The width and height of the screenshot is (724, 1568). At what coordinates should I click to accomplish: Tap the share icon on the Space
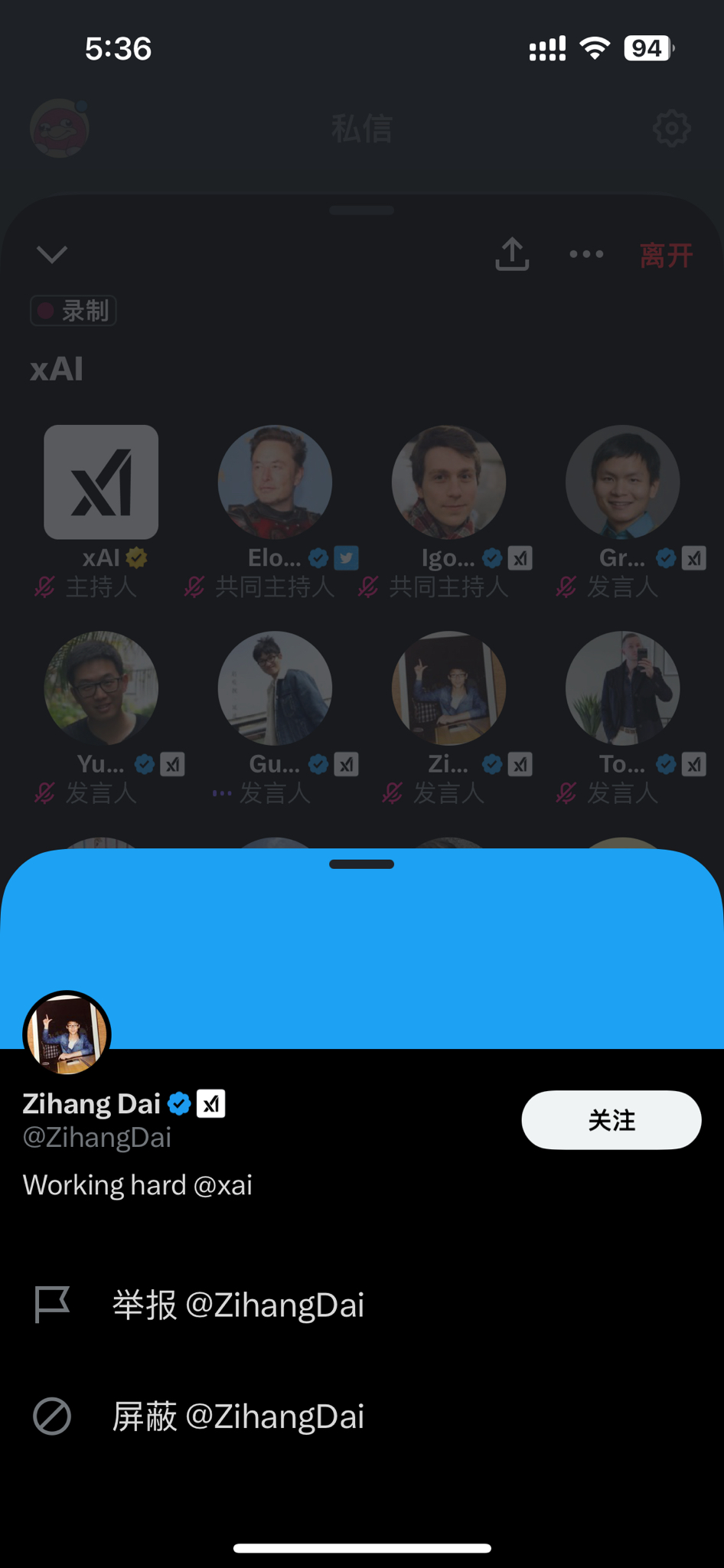[x=512, y=255]
